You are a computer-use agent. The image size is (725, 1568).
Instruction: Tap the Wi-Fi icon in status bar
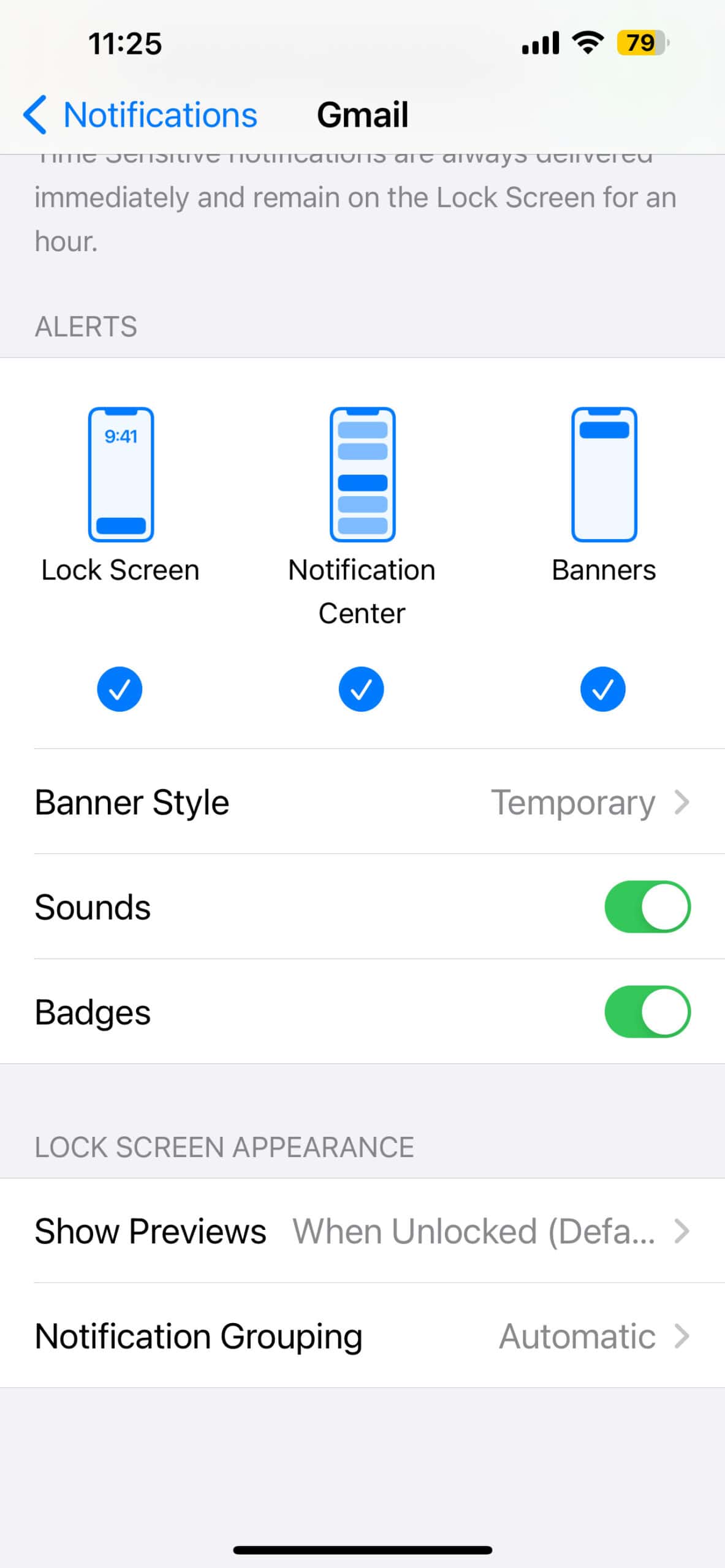(x=586, y=43)
